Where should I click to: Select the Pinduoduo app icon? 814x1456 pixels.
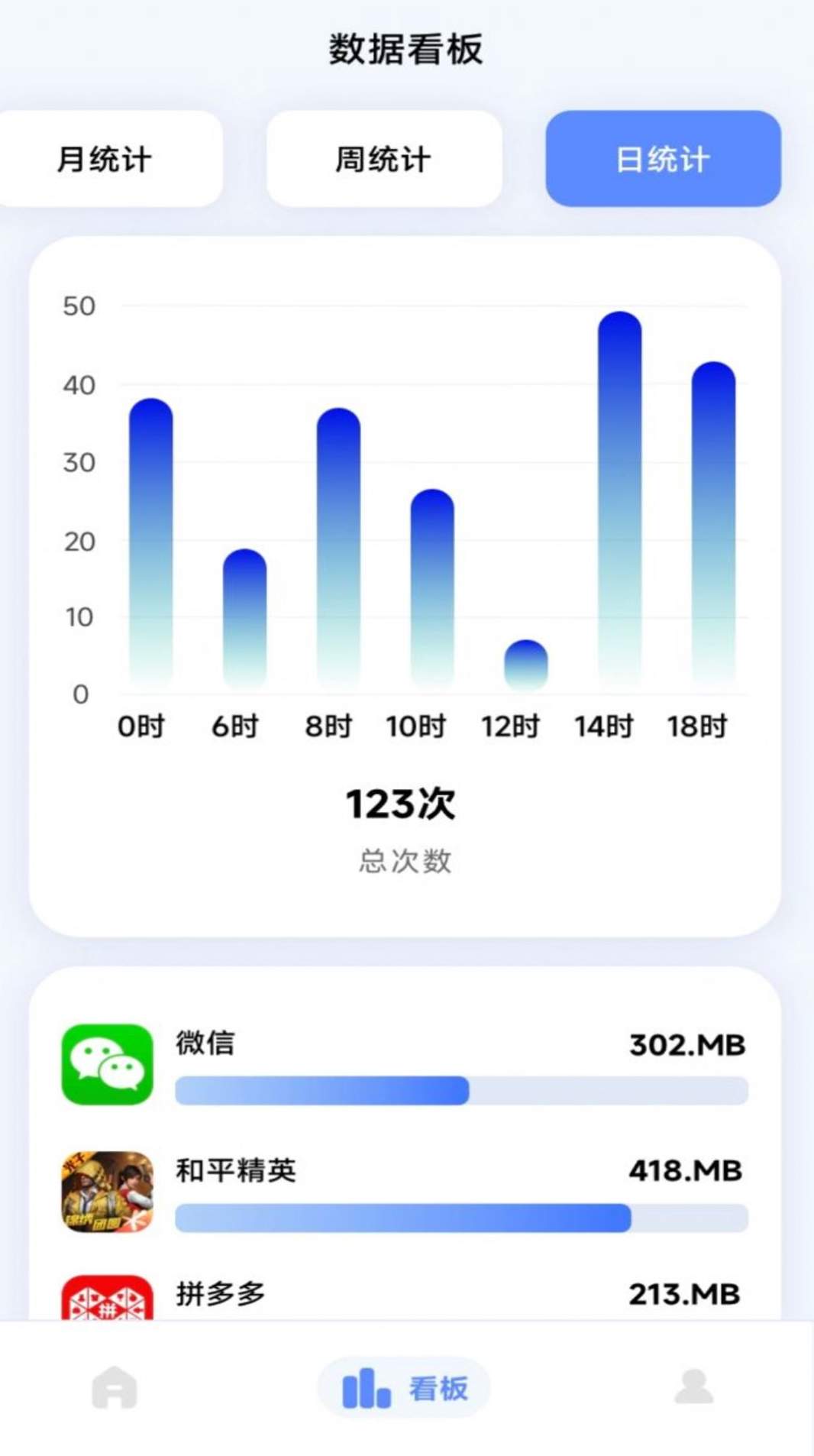(108, 1299)
